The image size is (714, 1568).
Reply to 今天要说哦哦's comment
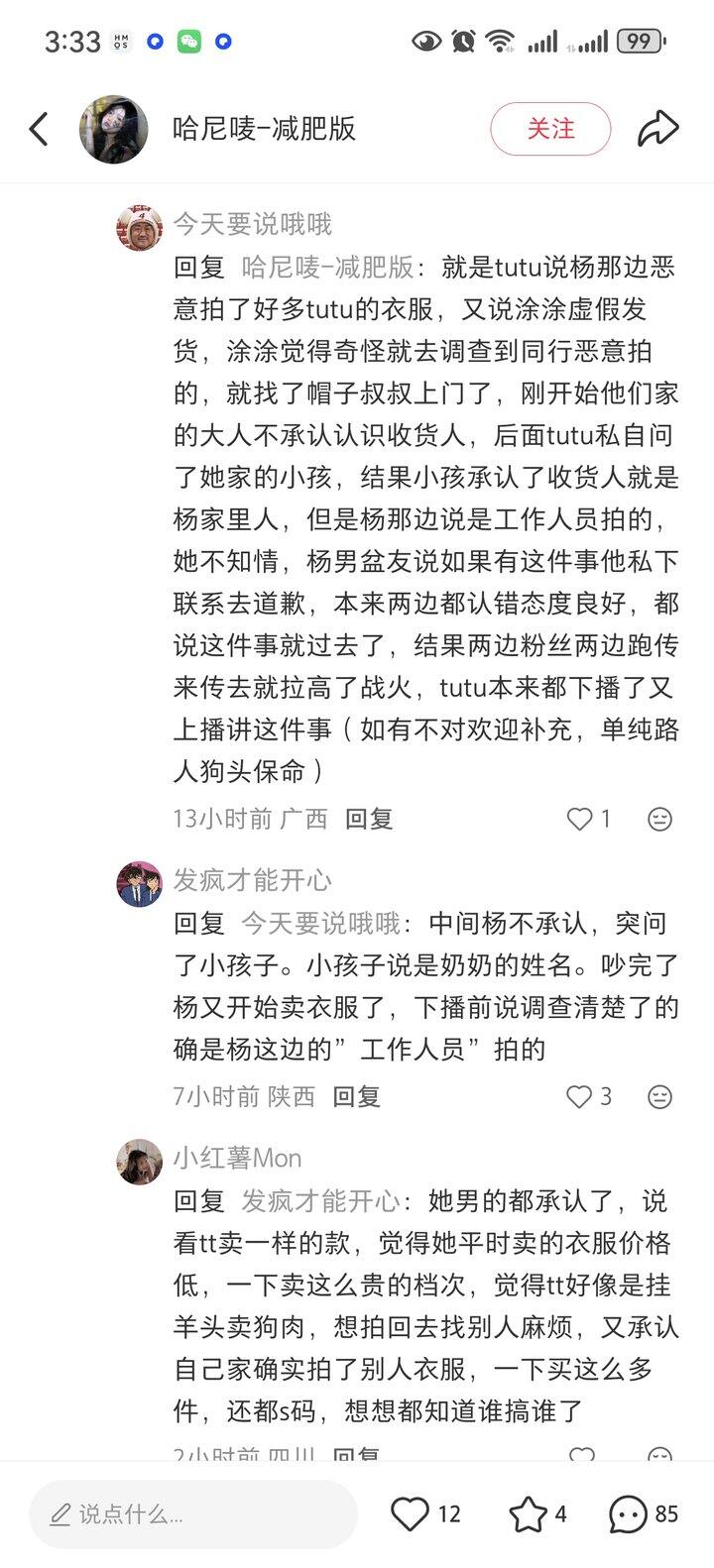pyautogui.click(x=369, y=819)
